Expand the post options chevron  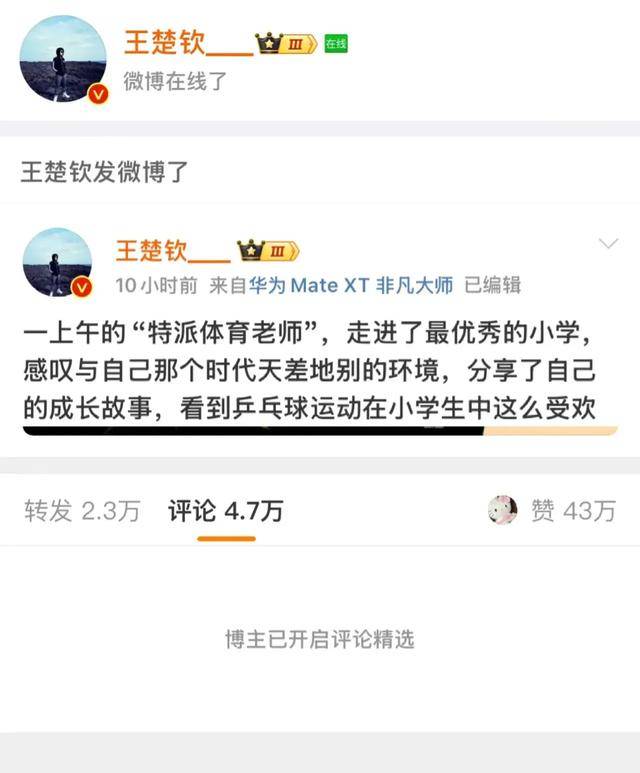[606, 243]
